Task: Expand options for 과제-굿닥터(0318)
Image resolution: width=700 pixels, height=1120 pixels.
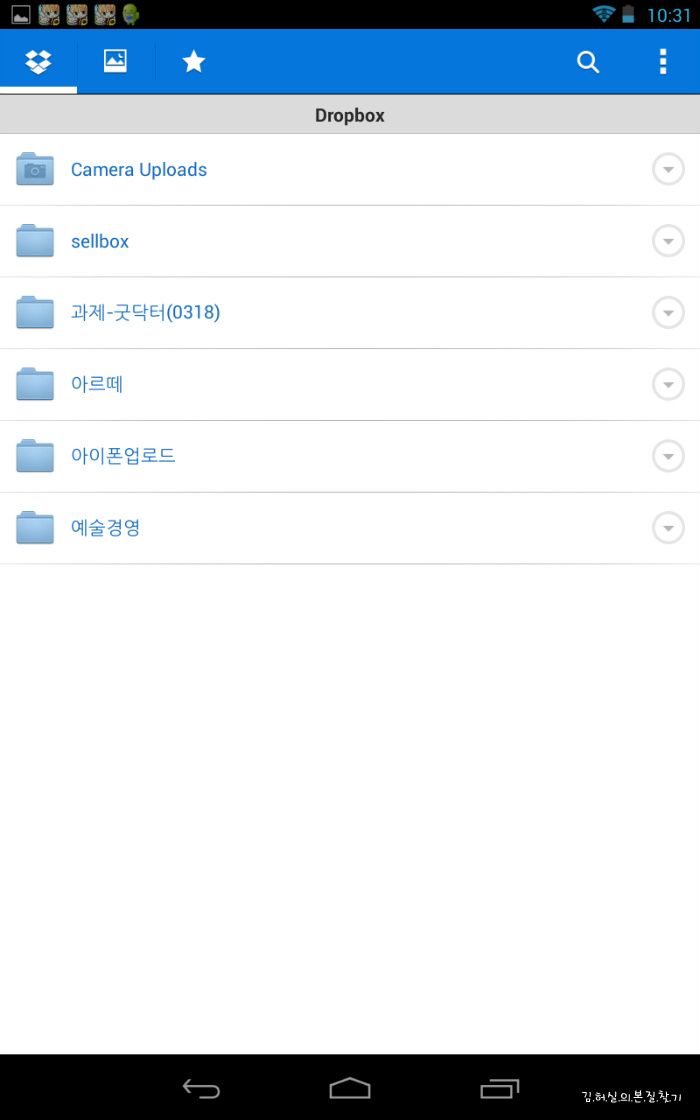Action: click(669, 313)
